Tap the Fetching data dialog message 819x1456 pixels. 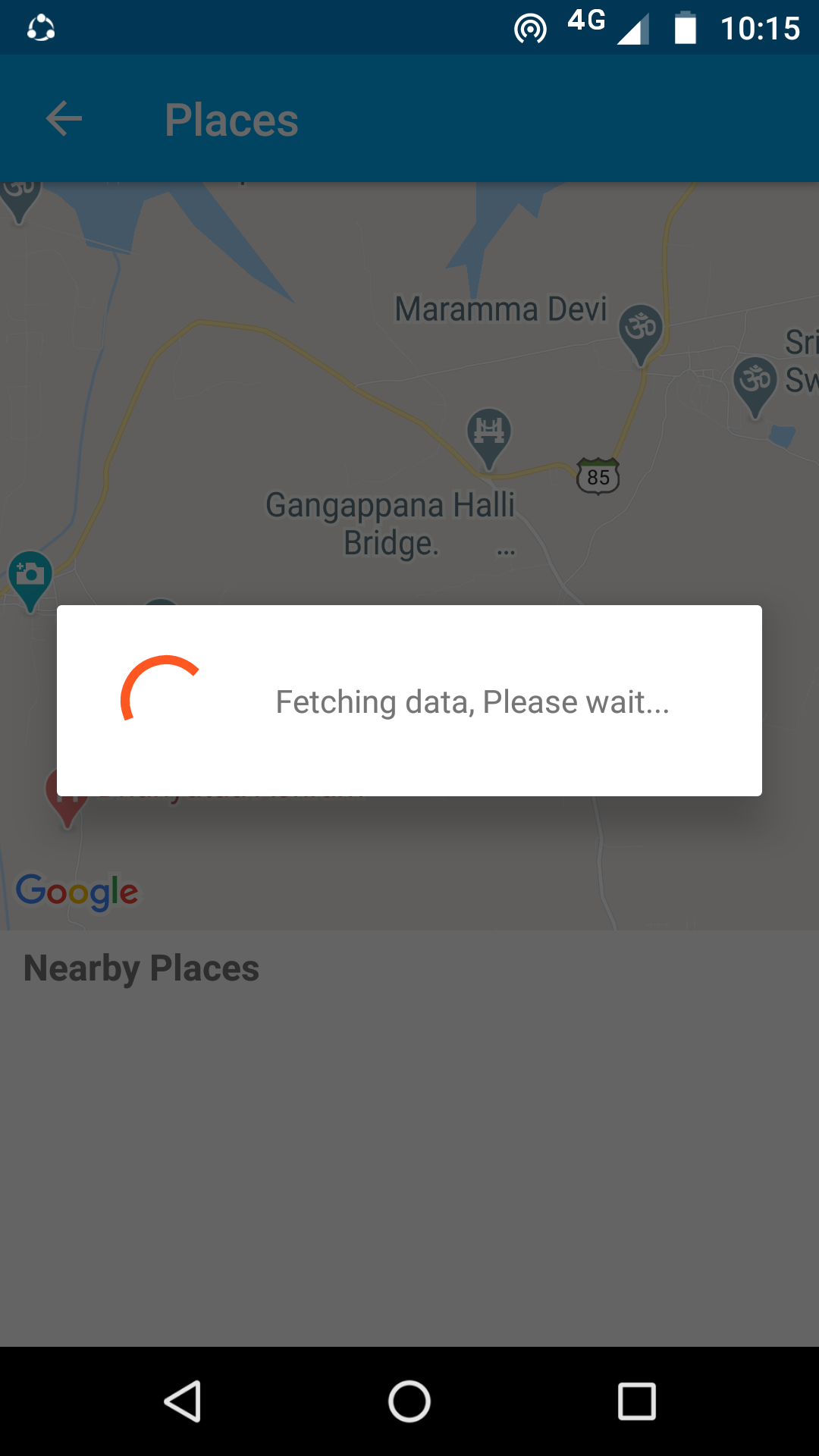tap(472, 701)
